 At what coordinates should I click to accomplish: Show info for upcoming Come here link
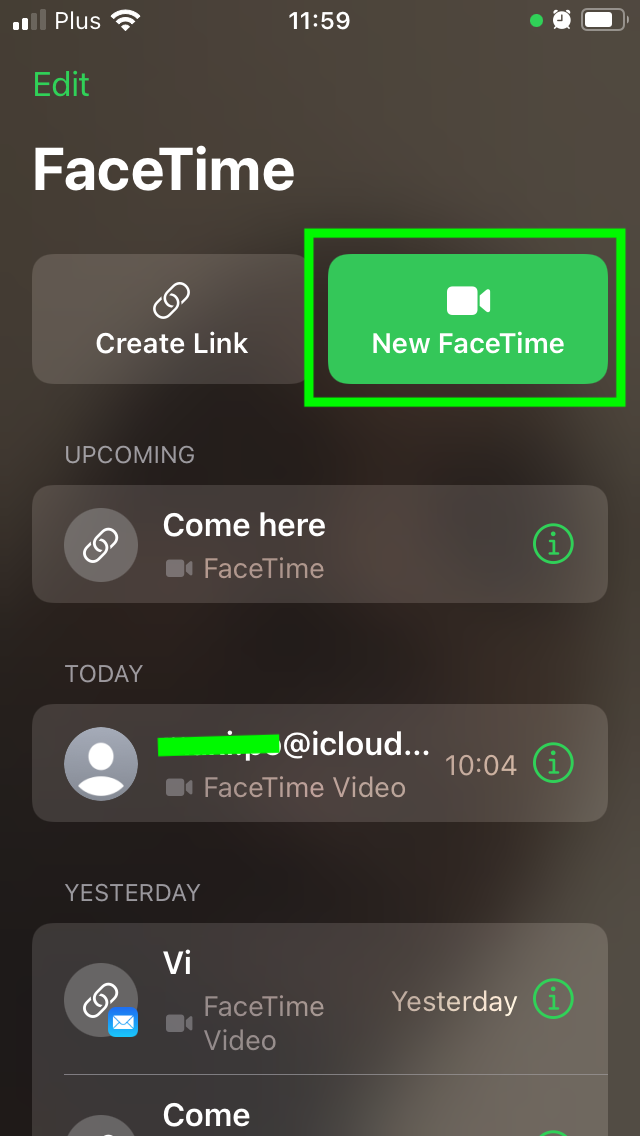(553, 544)
